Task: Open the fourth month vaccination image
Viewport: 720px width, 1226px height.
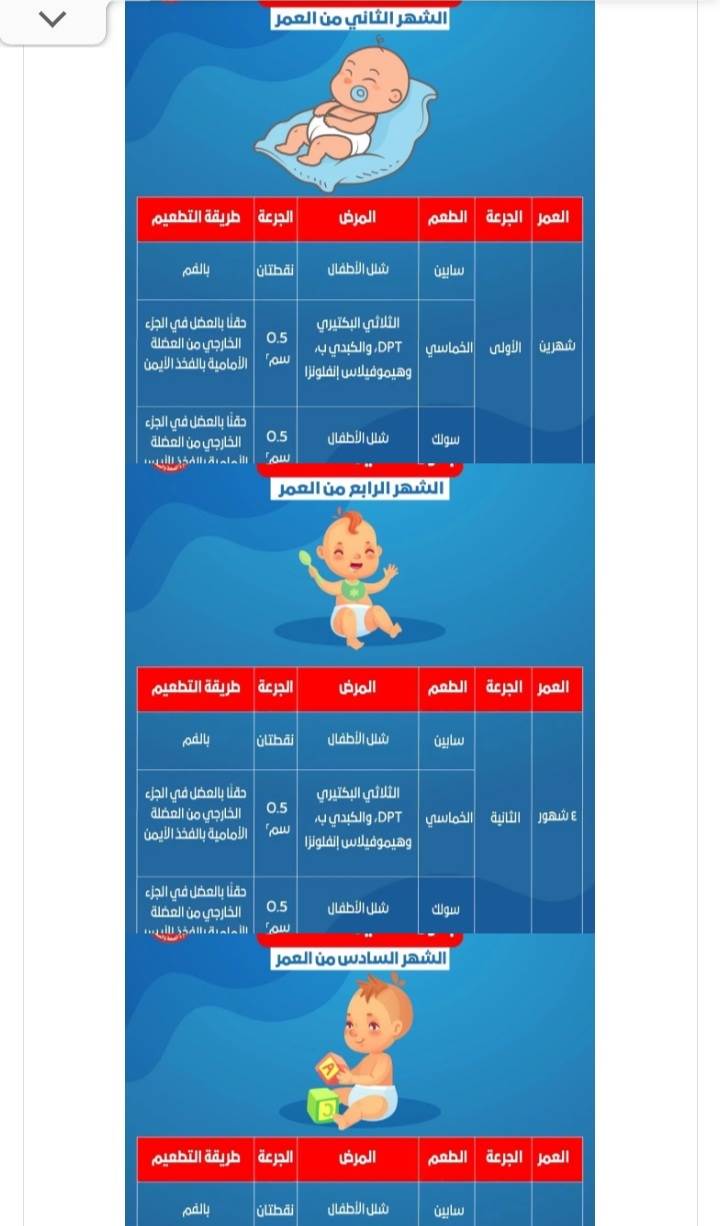Action: pos(360,700)
